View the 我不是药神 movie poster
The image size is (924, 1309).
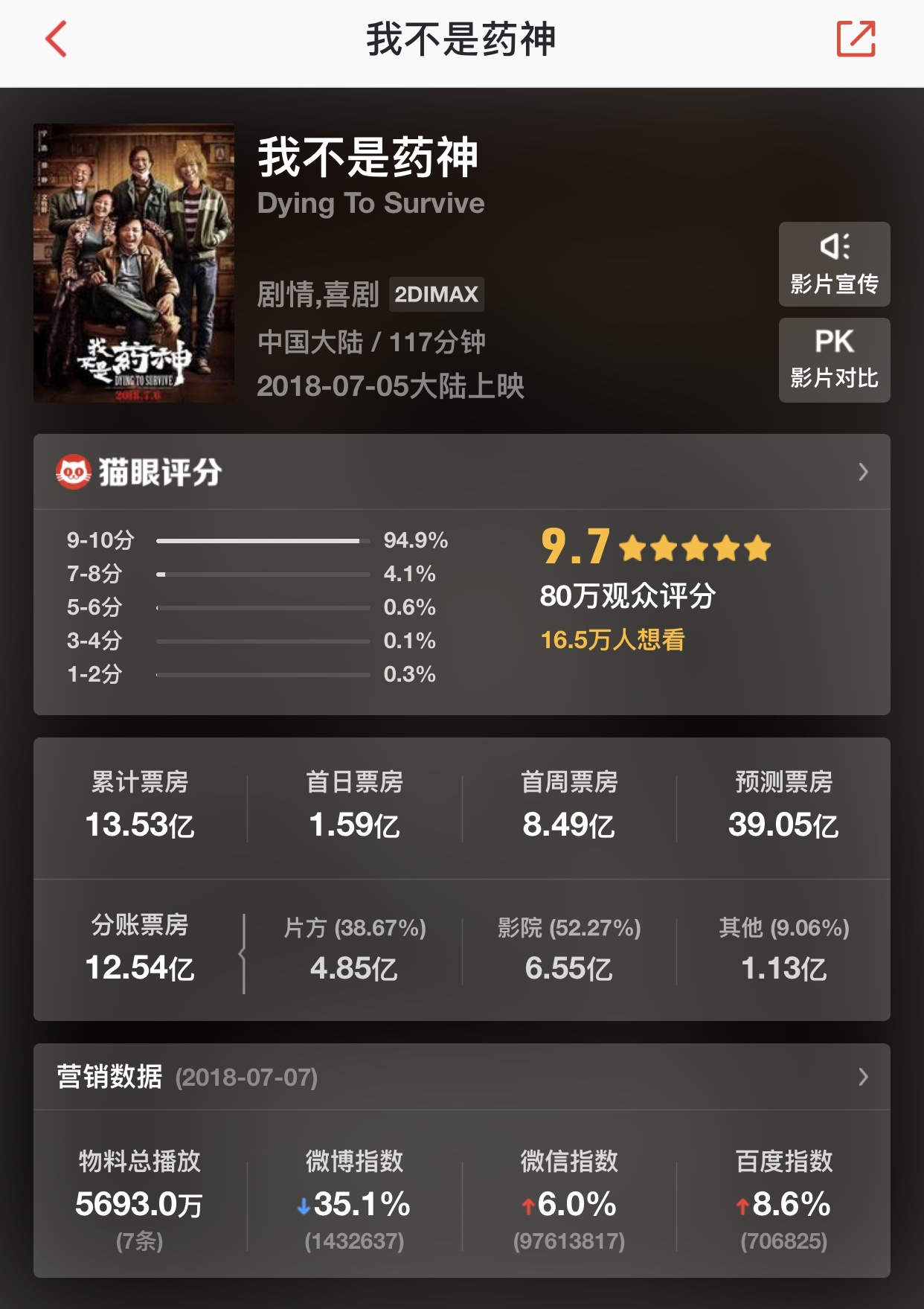134,263
